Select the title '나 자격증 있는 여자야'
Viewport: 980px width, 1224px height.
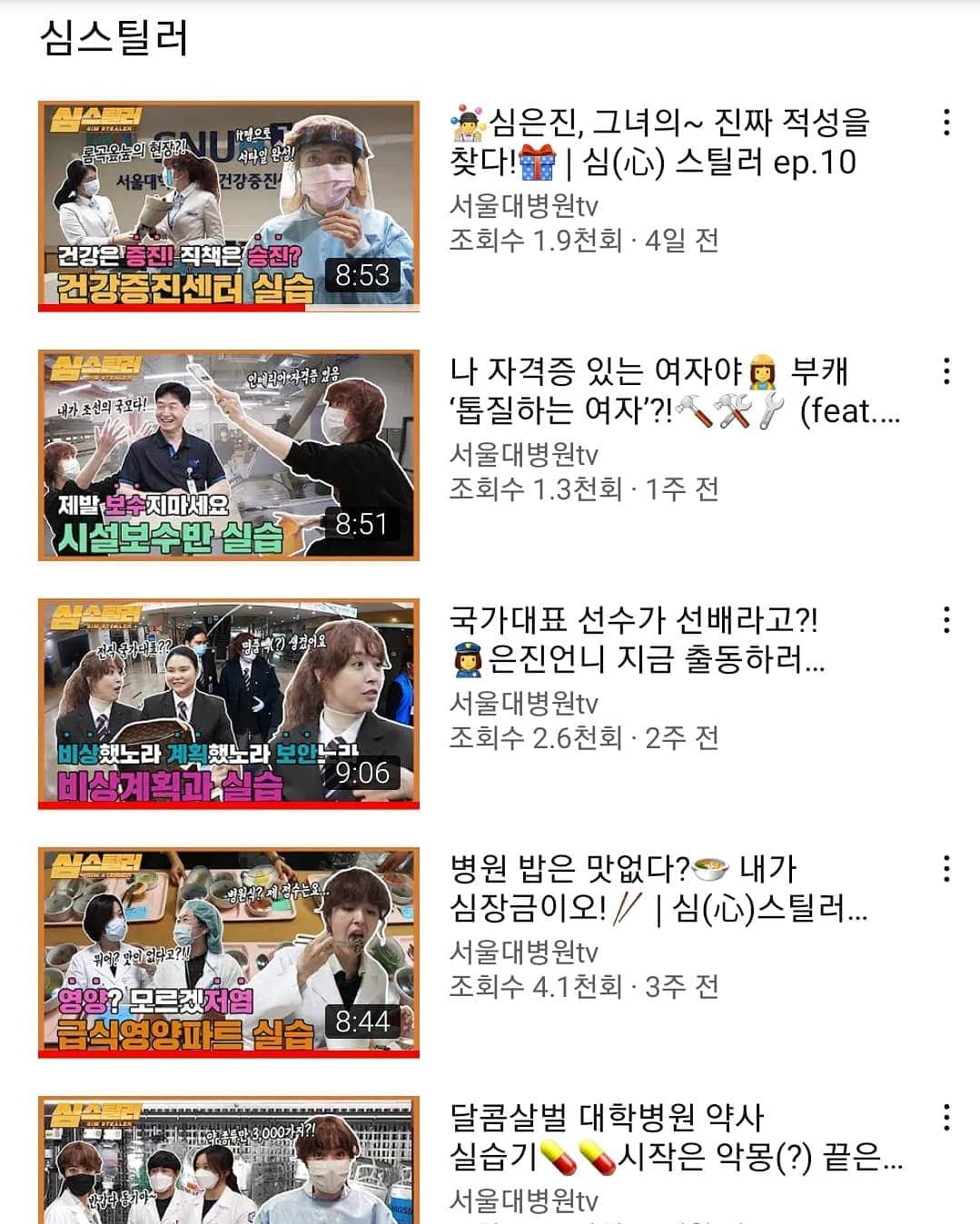pyautogui.click(x=674, y=391)
